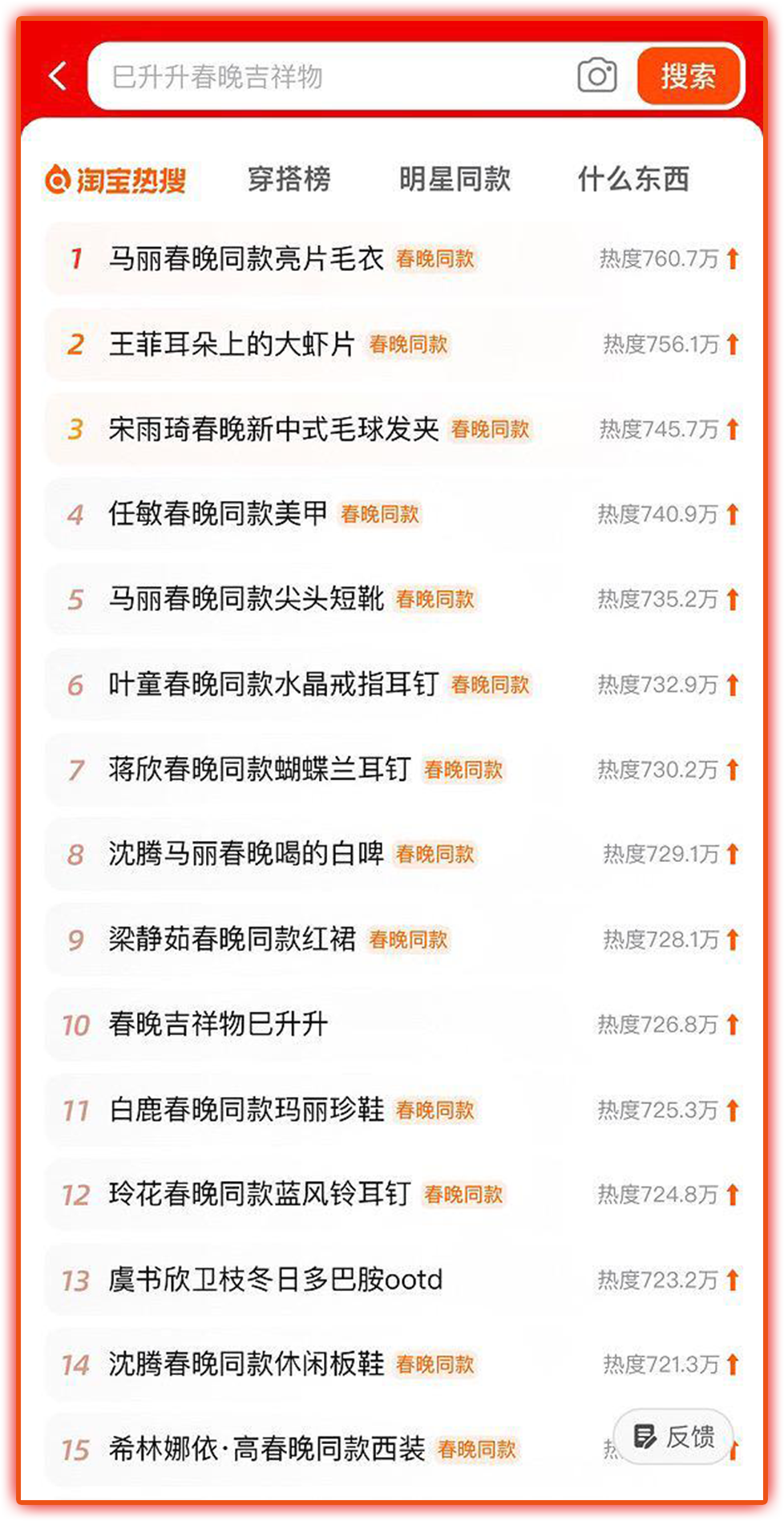Image resolution: width=784 pixels, height=1521 pixels.
Task: Open camera image search
Action: coord(597,76)
